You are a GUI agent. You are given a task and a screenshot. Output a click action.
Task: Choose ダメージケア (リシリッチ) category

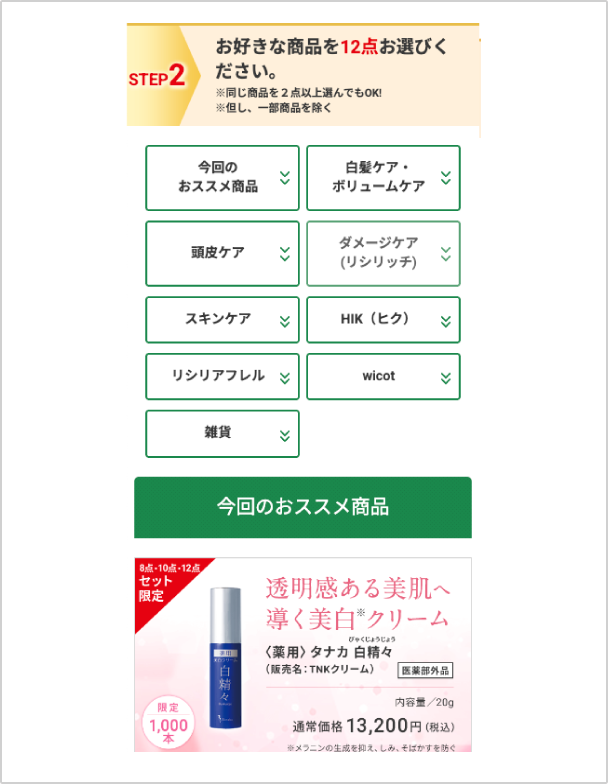(383, 253)
